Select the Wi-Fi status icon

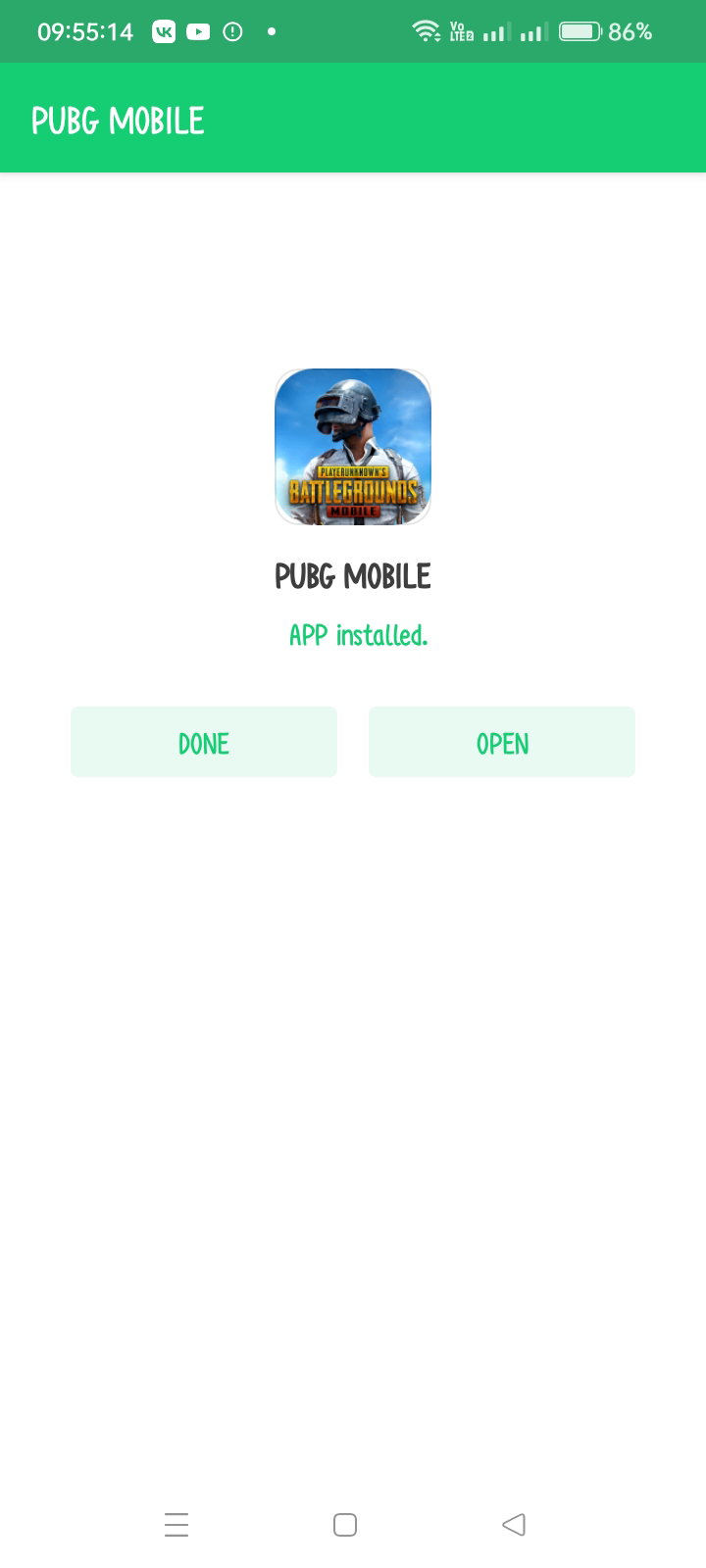(x=425, y=29)
